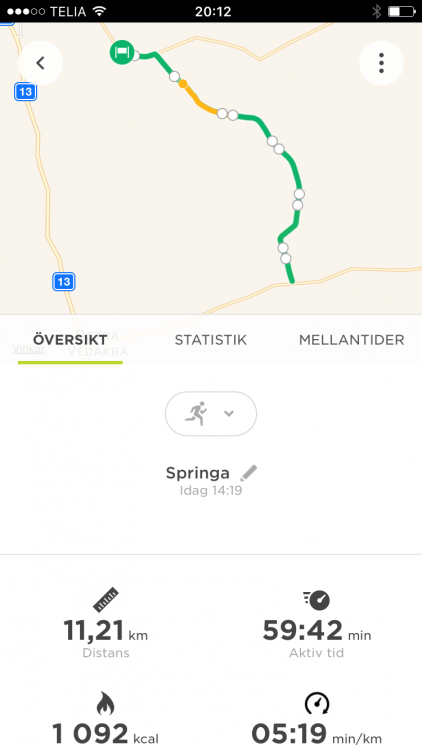The width and height of the screenshot is (422, 750).
Task: Select the Översikt tab
Action: point(70,340)
